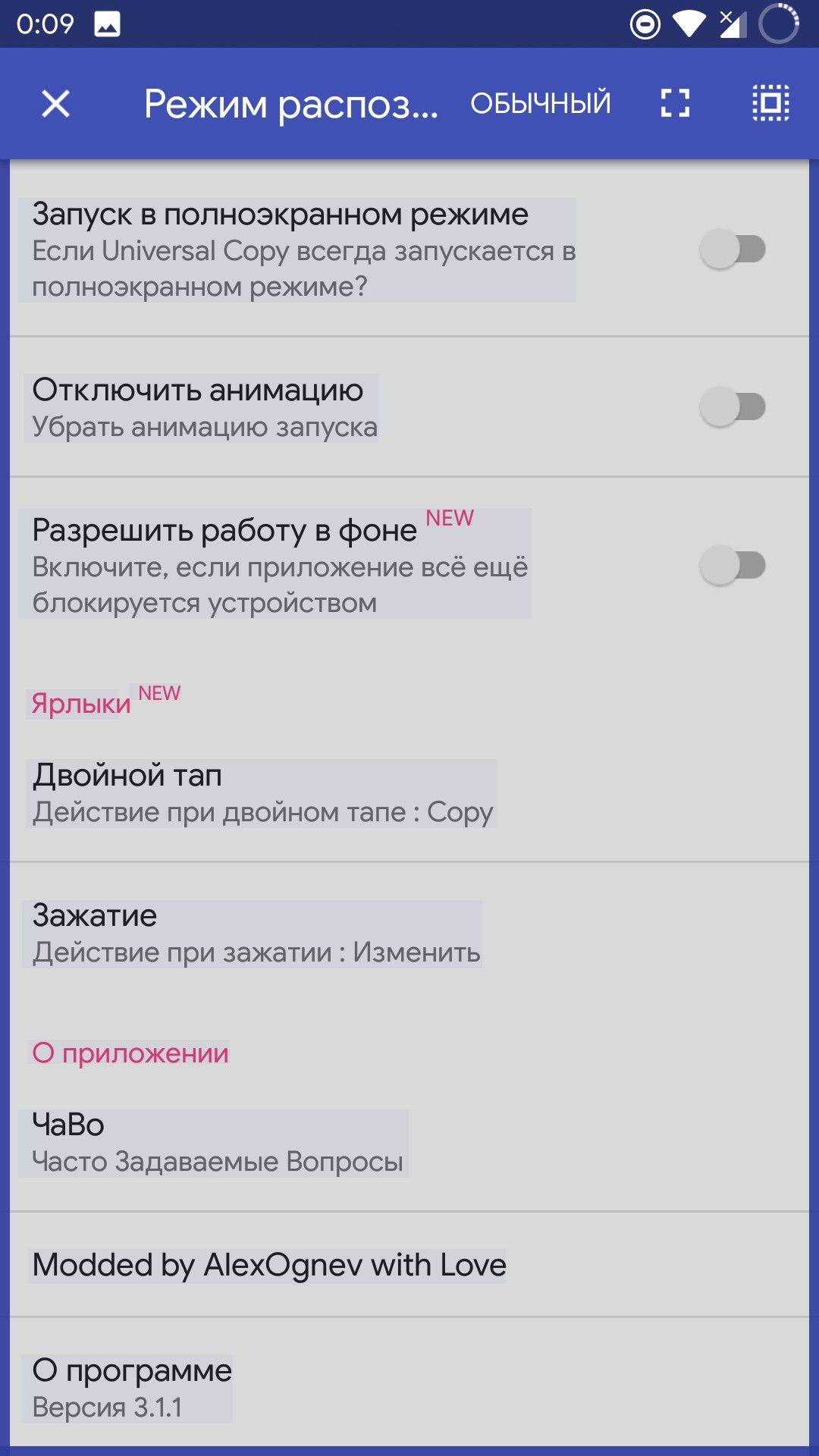Open Двойной тап action setting
Viewport: 819px width, 1456px height.
262,793
